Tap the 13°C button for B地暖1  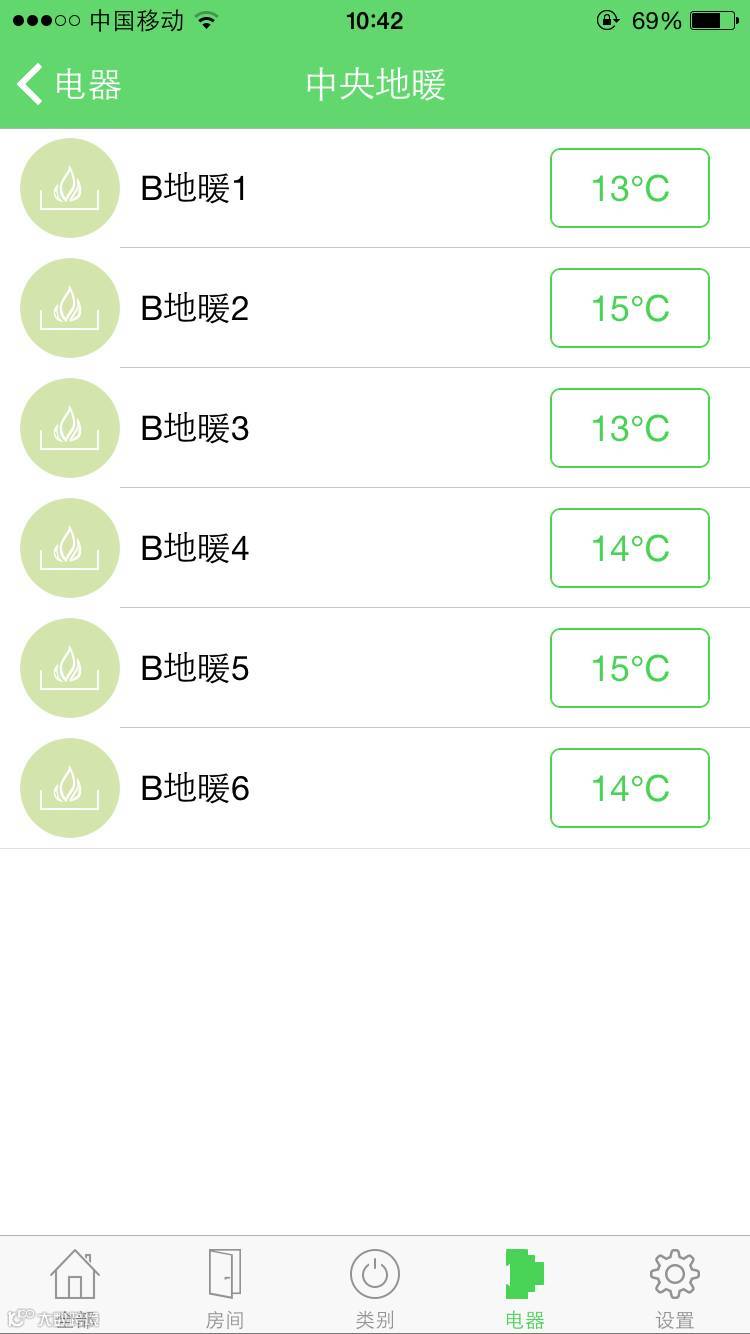pyautogui.click(x=629, y=188)
